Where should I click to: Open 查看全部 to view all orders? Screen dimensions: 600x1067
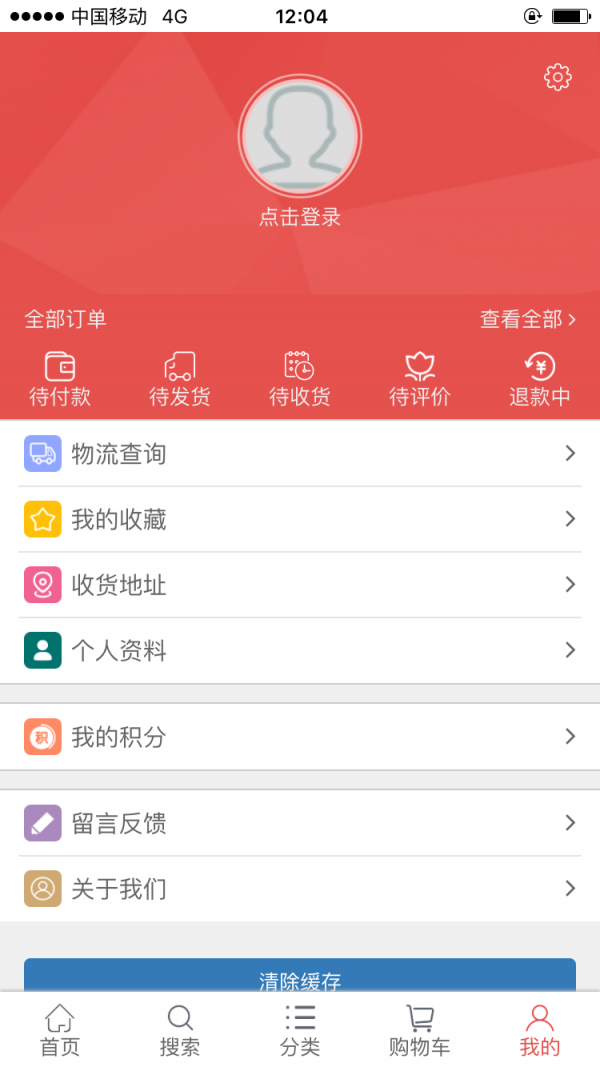[x=528, y=319]
